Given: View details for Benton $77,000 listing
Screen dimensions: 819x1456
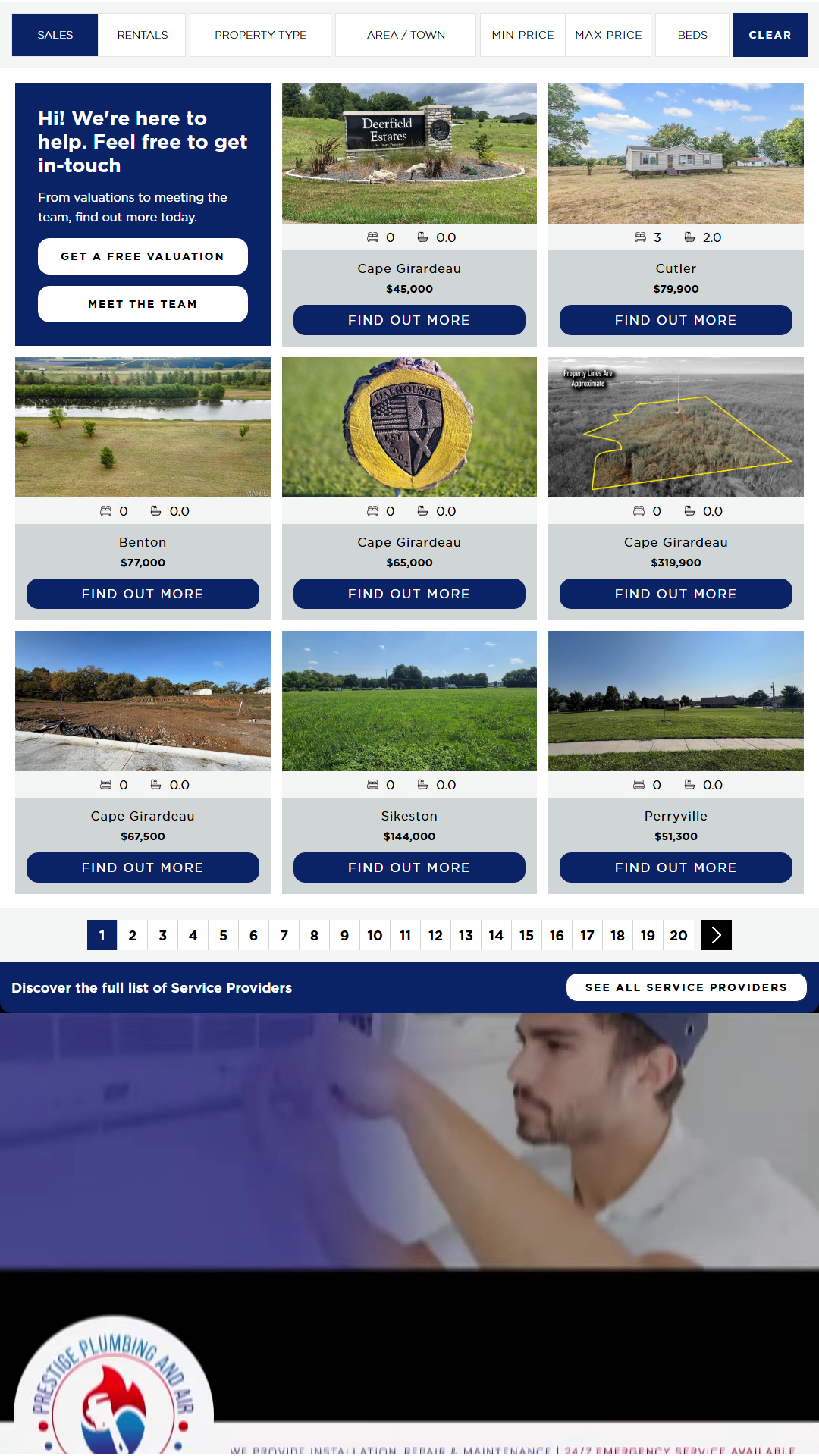Looking at the screenshot, I should pyautogui.click(x=143, y=594).
